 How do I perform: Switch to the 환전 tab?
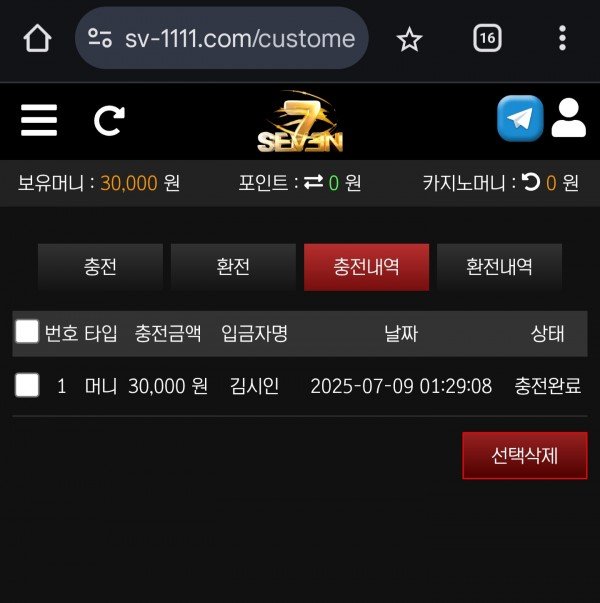click(233, 267)
